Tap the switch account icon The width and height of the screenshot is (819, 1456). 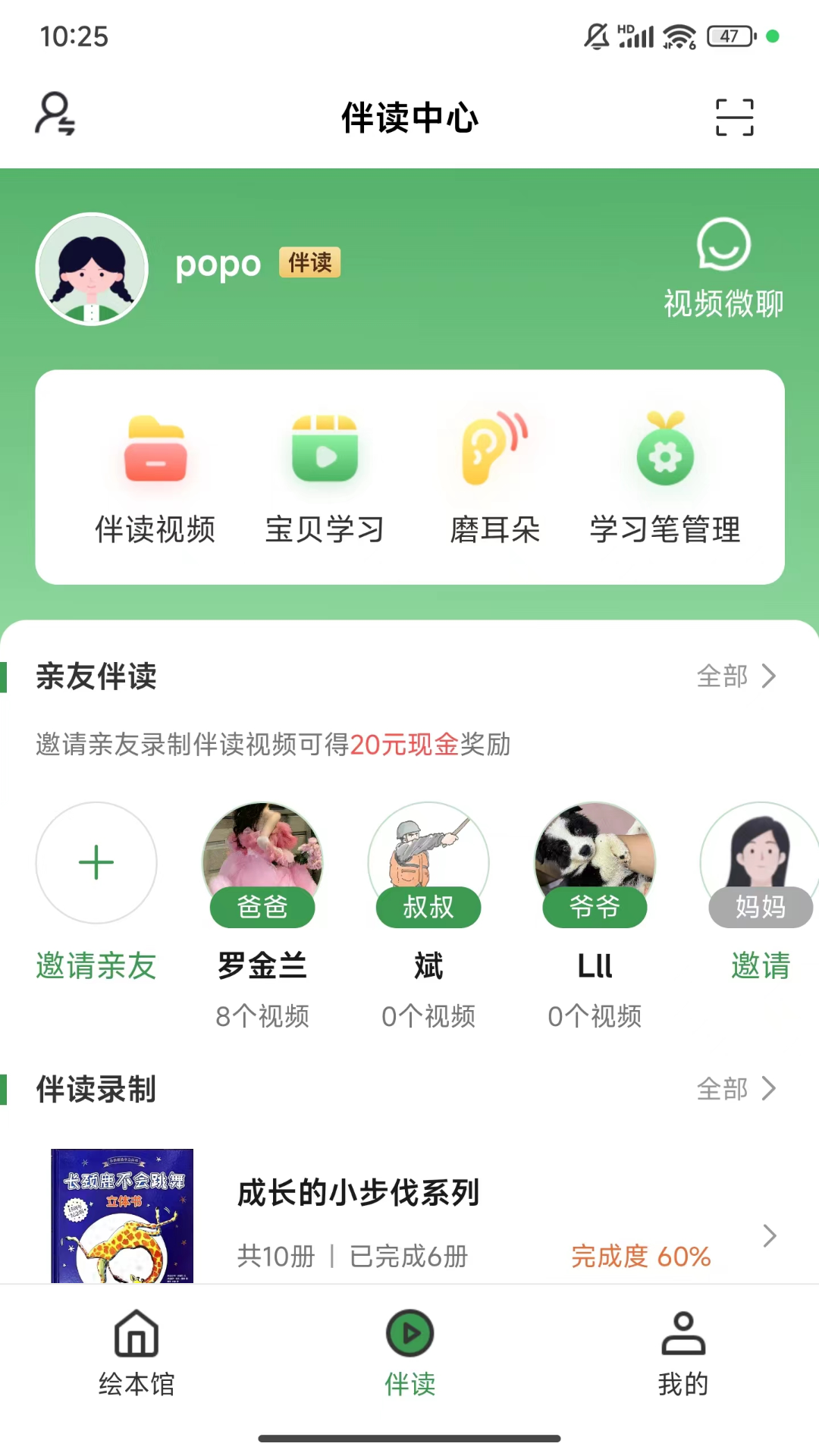pos(55,115)
